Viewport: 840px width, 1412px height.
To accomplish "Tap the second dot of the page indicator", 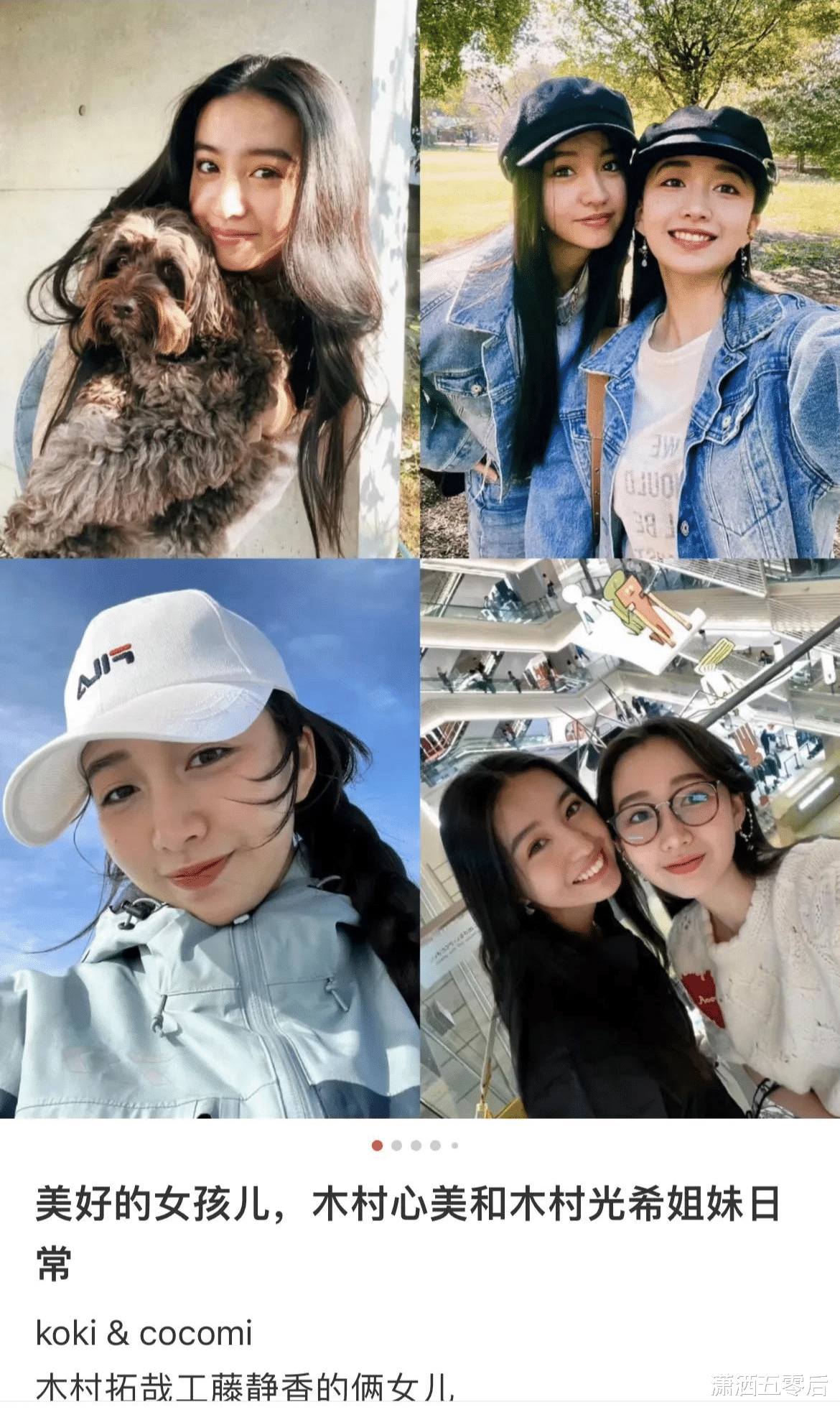I will (x=396, y=1146).
